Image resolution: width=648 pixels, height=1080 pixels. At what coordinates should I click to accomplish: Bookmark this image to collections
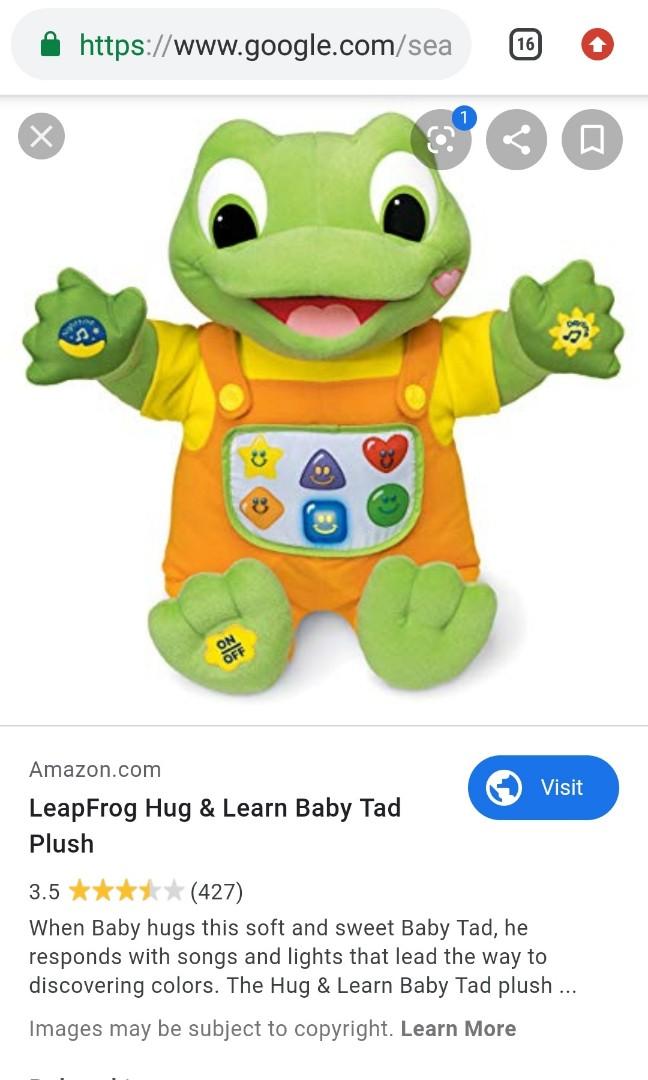[592, 139]
